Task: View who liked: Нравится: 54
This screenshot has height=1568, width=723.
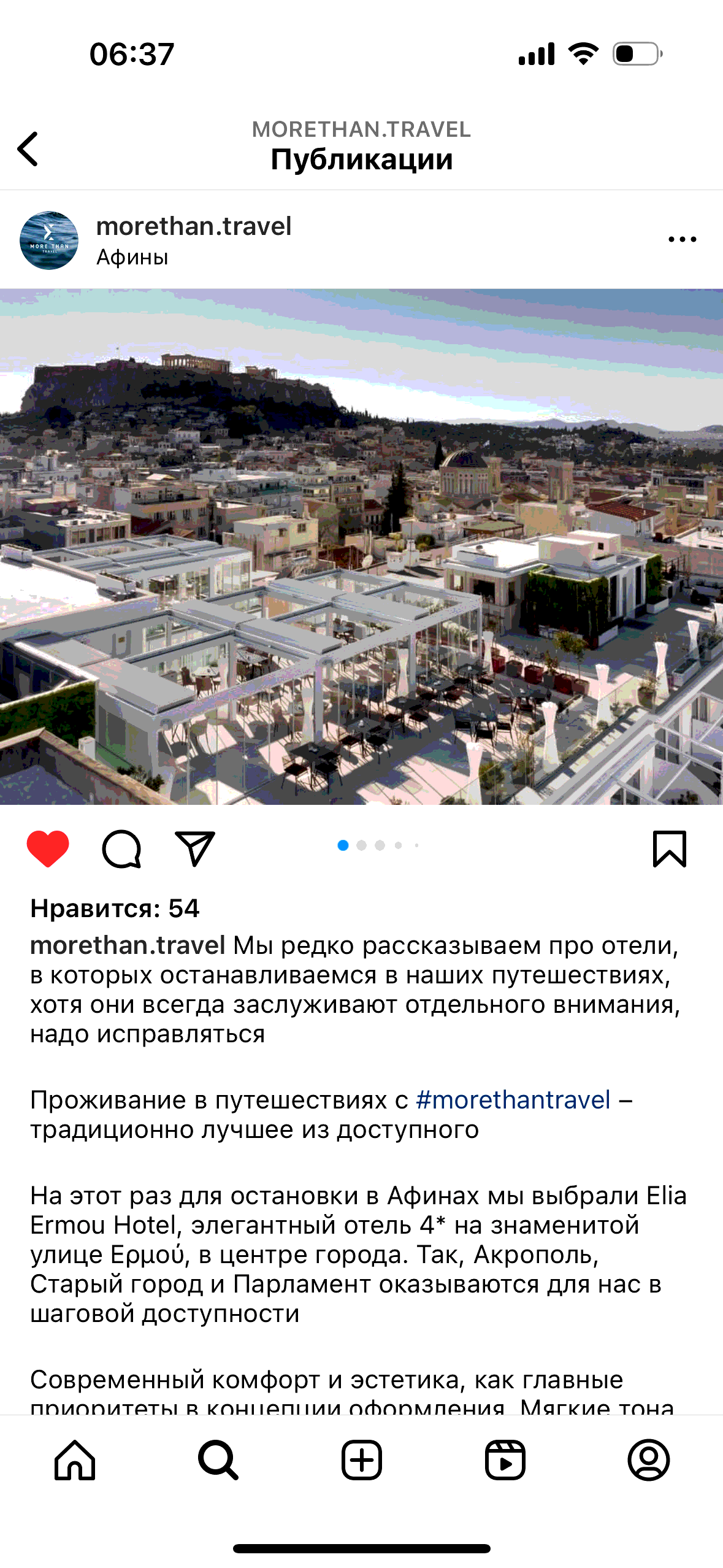Action: (x=115, y=908)
